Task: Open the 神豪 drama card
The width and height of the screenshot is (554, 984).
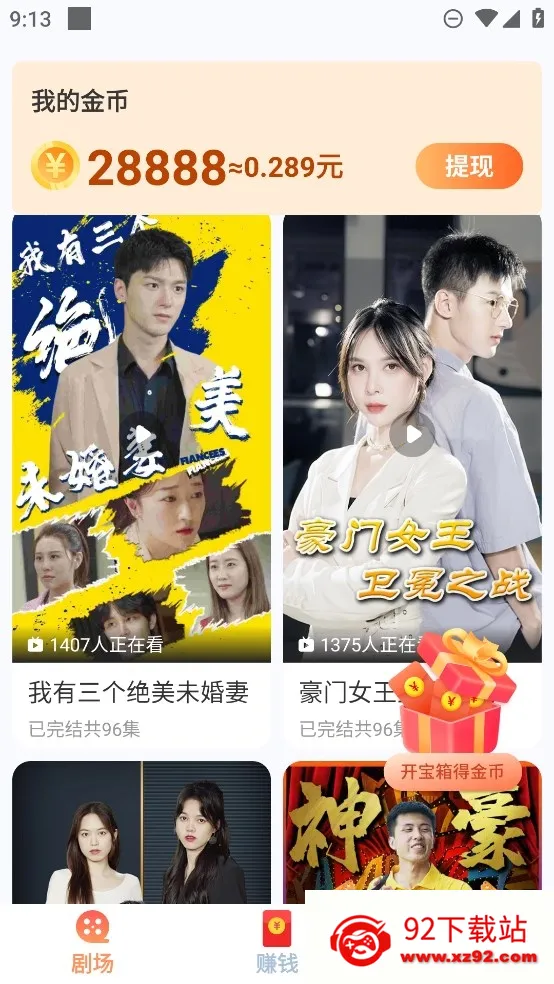Action: (x=412, y=832)
